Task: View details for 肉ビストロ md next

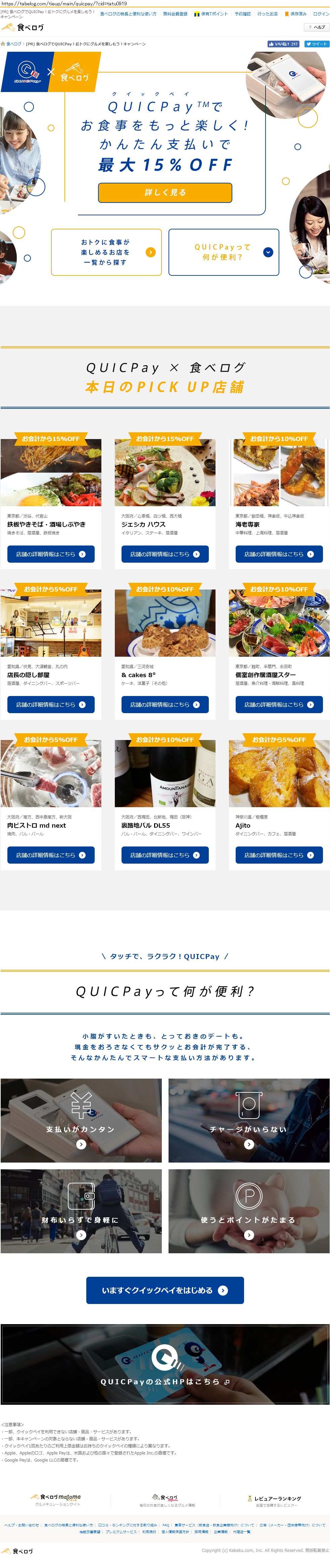Action: point(51,855)
